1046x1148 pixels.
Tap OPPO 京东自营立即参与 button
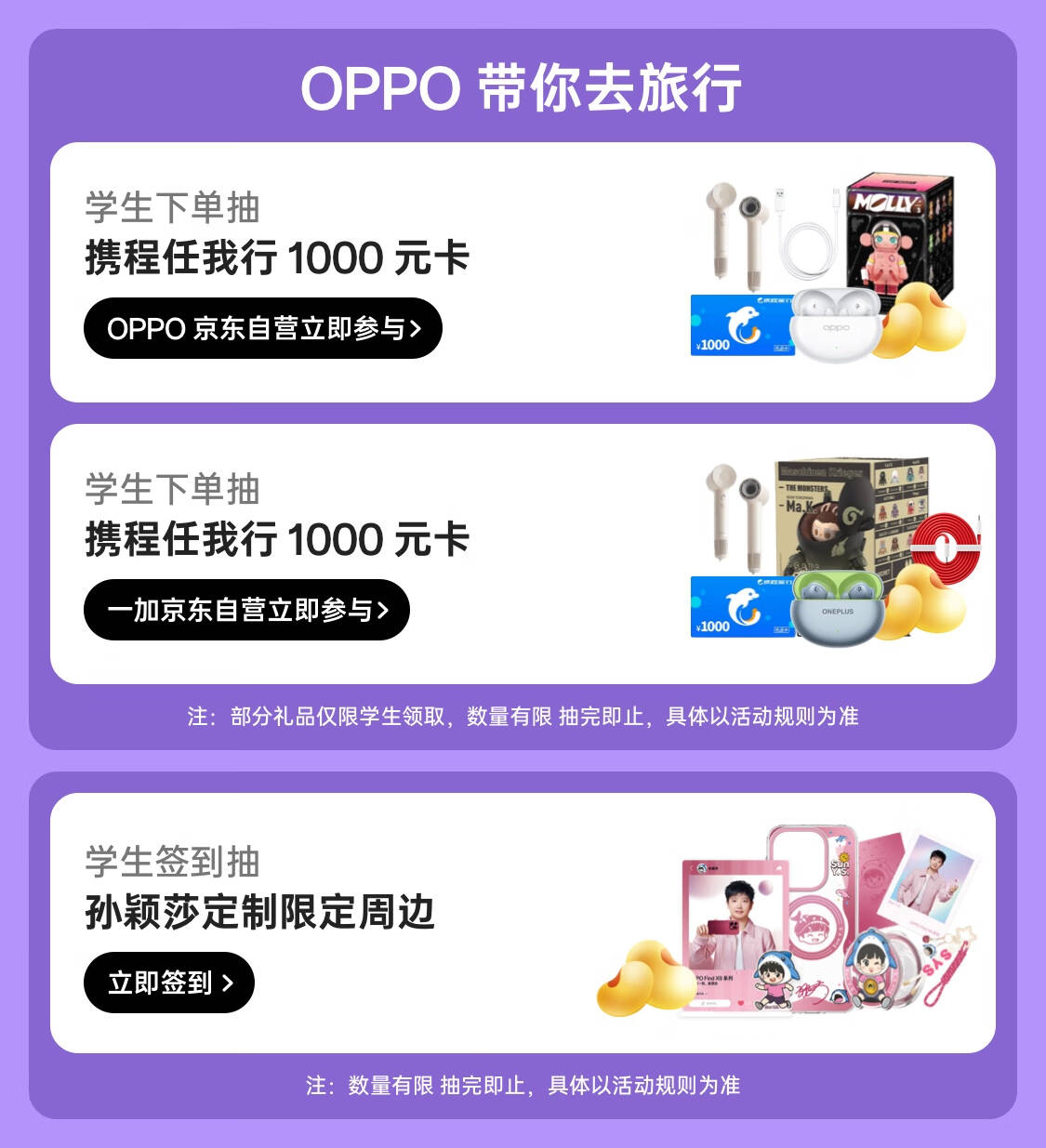[x=262, y=328]
